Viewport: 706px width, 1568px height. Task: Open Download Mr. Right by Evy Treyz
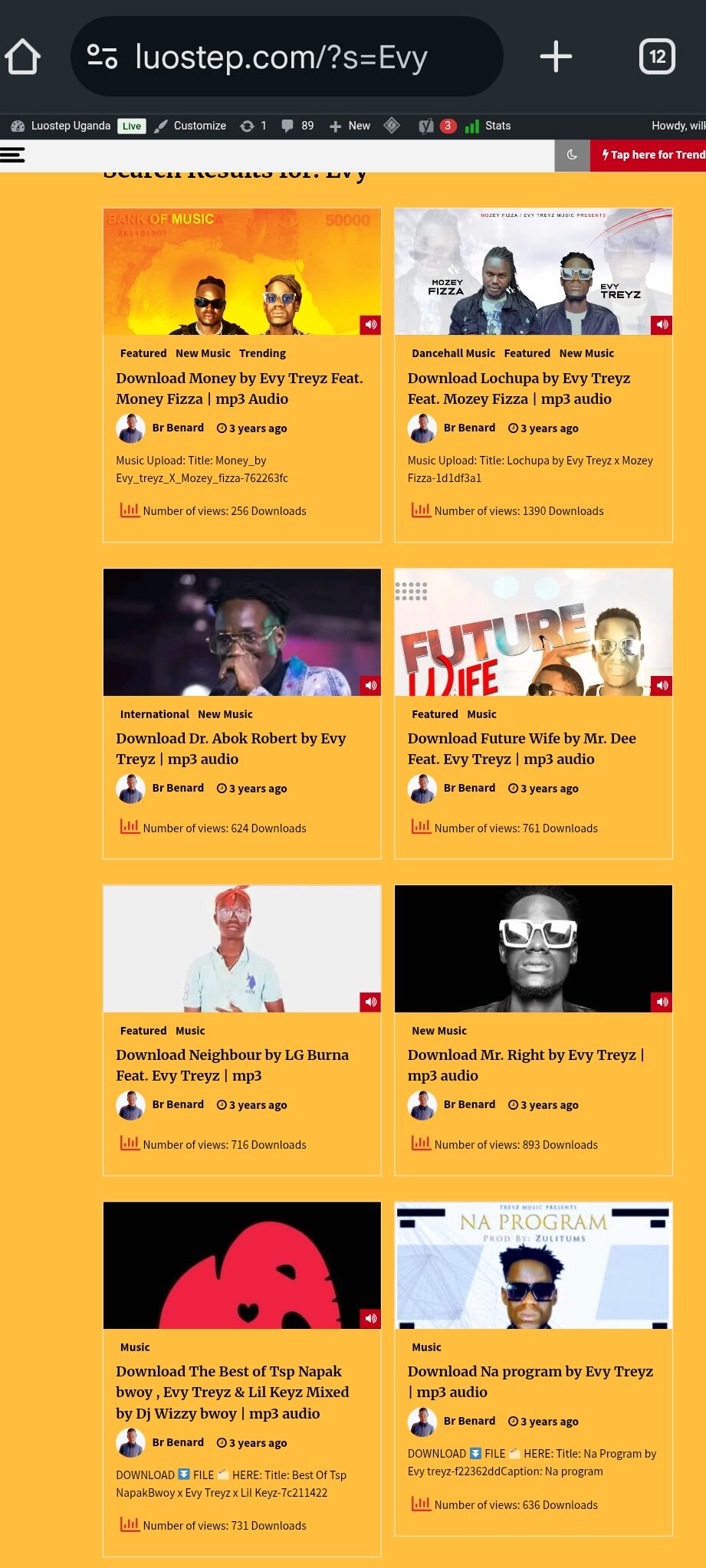[x=525, y=1065]
